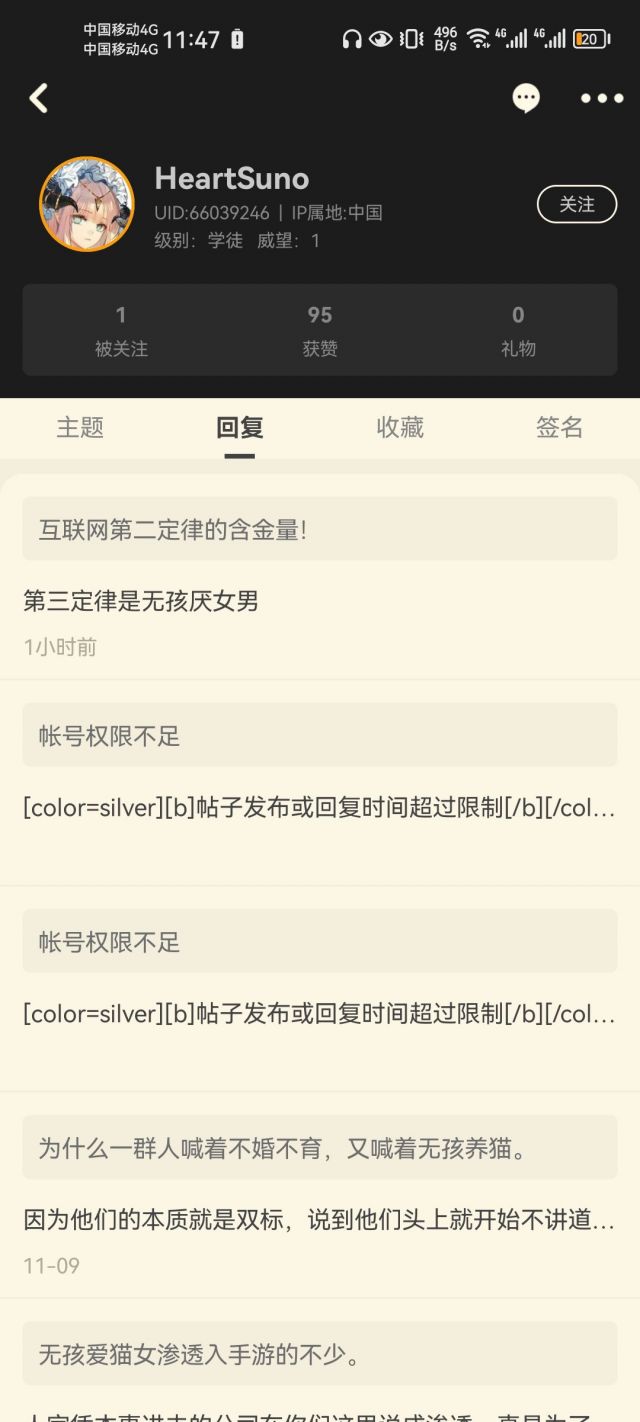Select the 回复 tab

240,428
